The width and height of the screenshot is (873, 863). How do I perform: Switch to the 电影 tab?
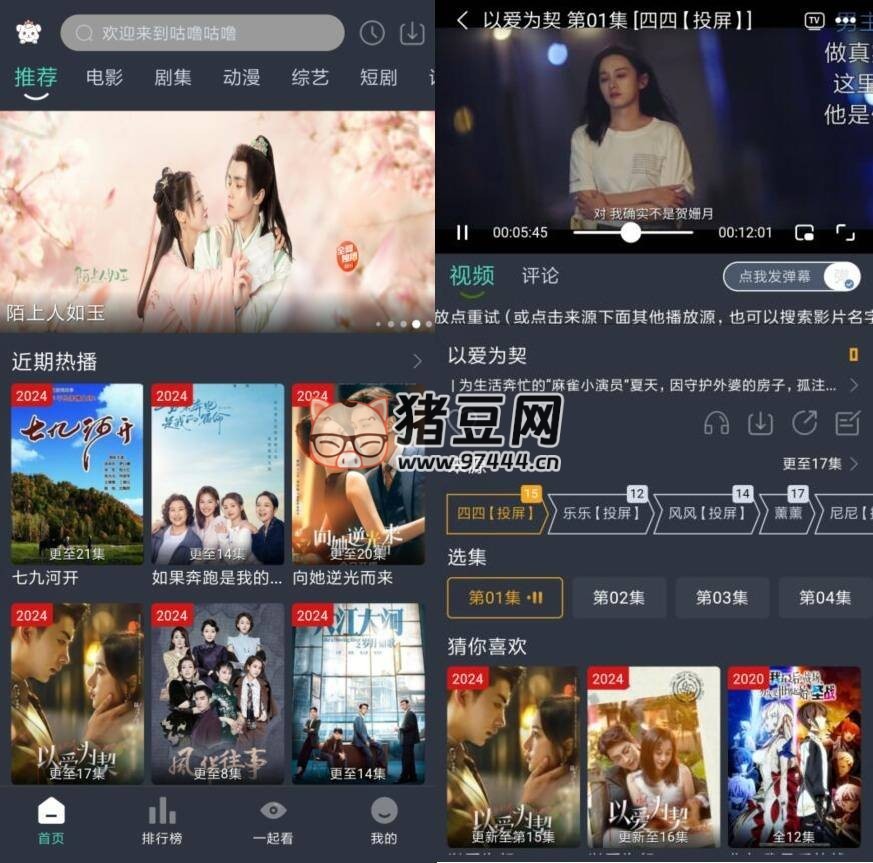104,77
